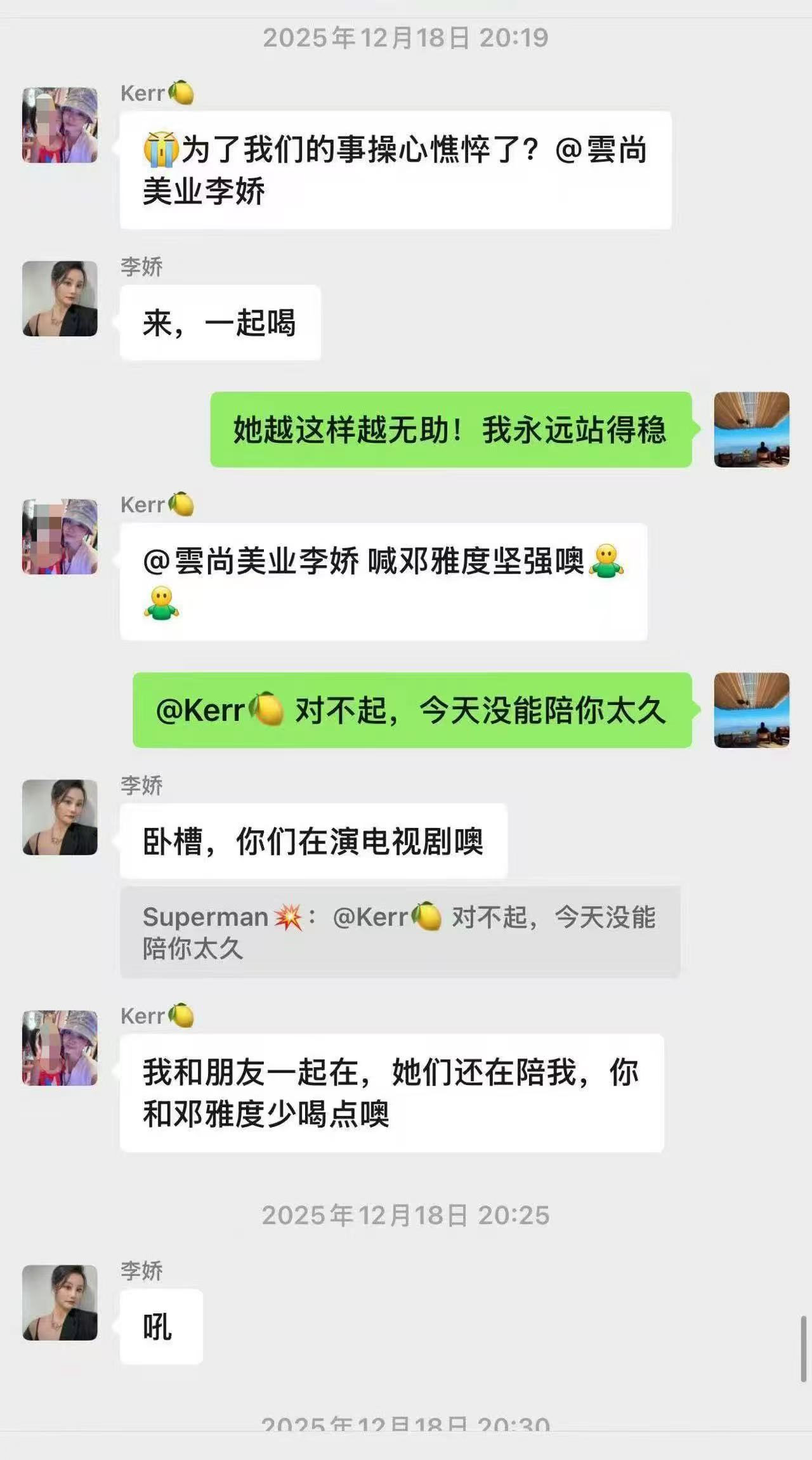812x1460 pixels.
Task: Tap my avatar beside the 对不起 message
Action: tap(751, 710)
